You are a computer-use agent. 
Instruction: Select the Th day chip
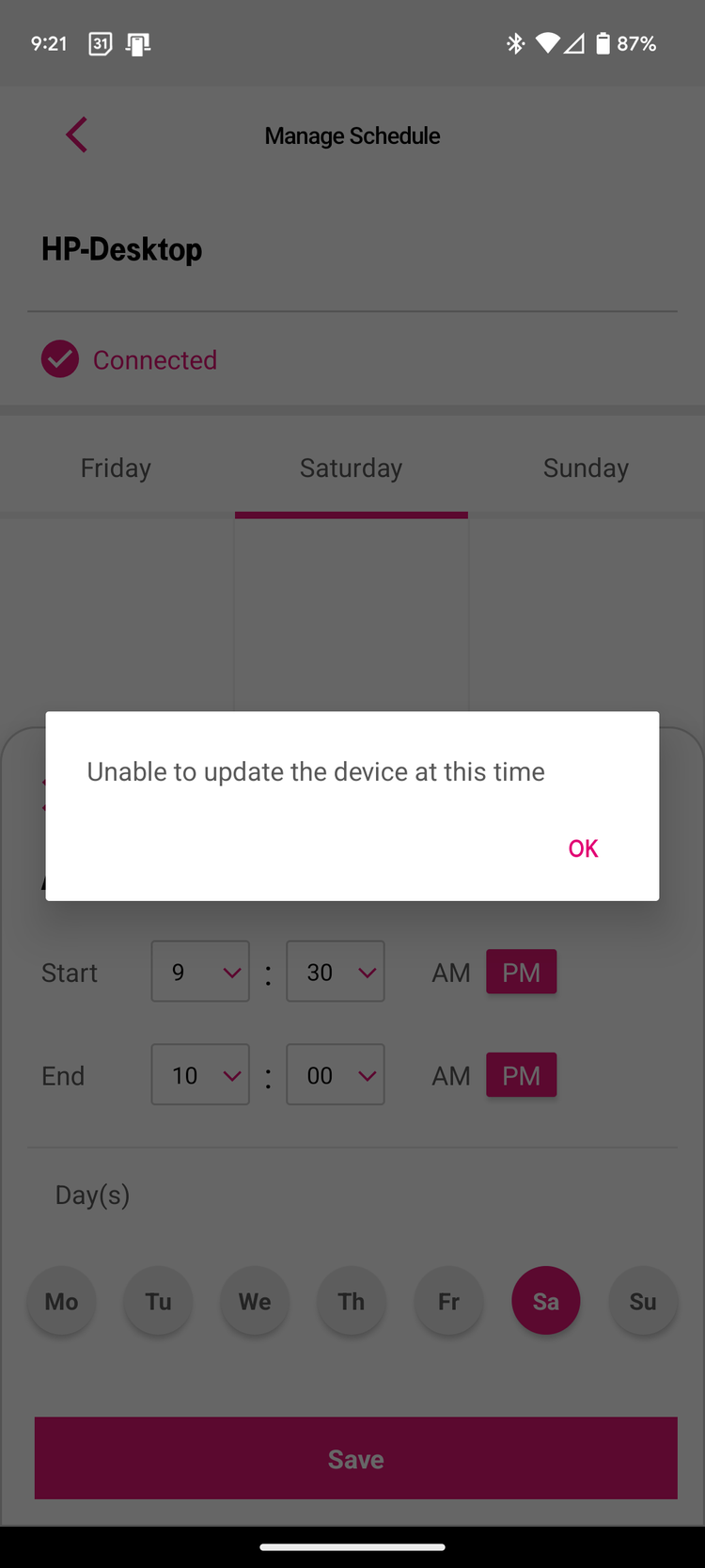click(352, 1301)
